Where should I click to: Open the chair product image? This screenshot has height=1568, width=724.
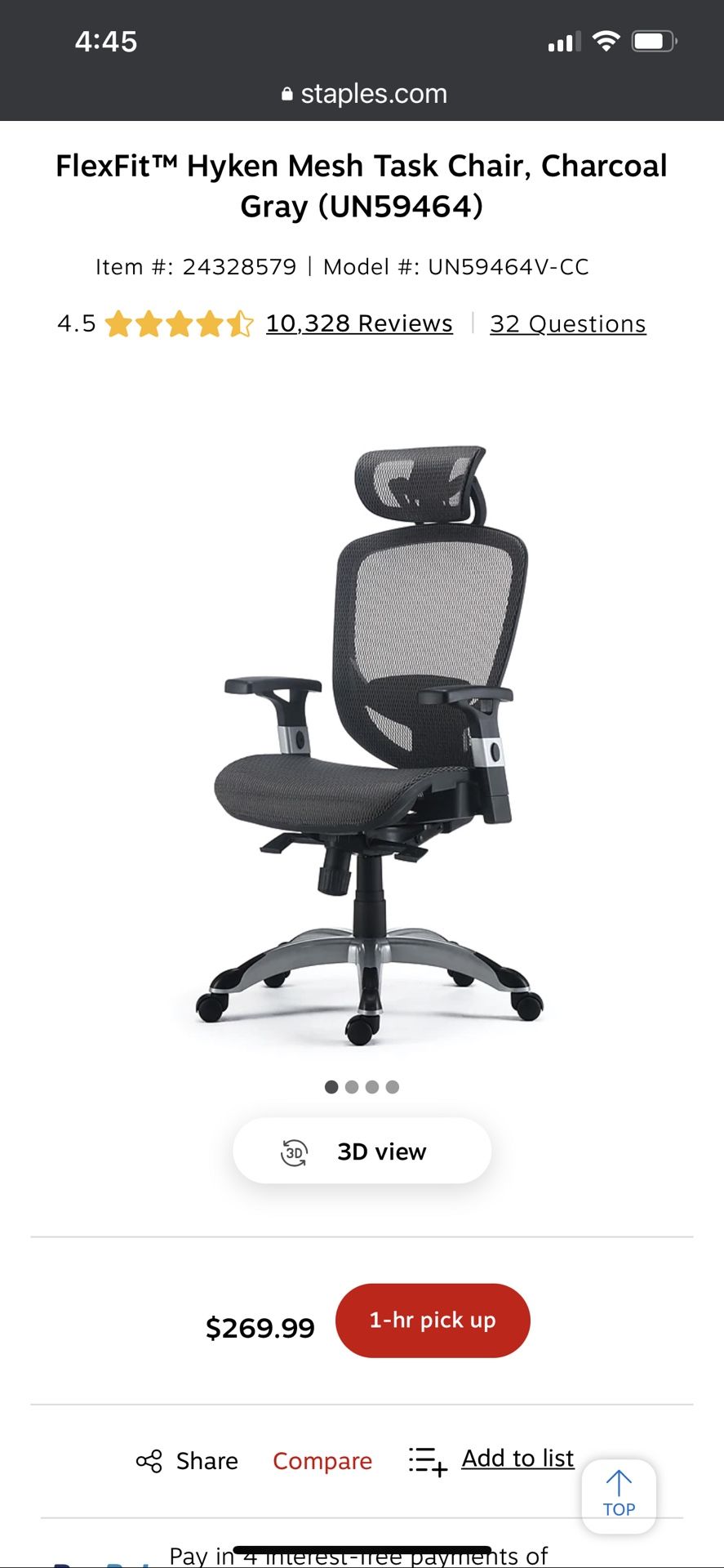pyautogui.click(x=367, y=745)
